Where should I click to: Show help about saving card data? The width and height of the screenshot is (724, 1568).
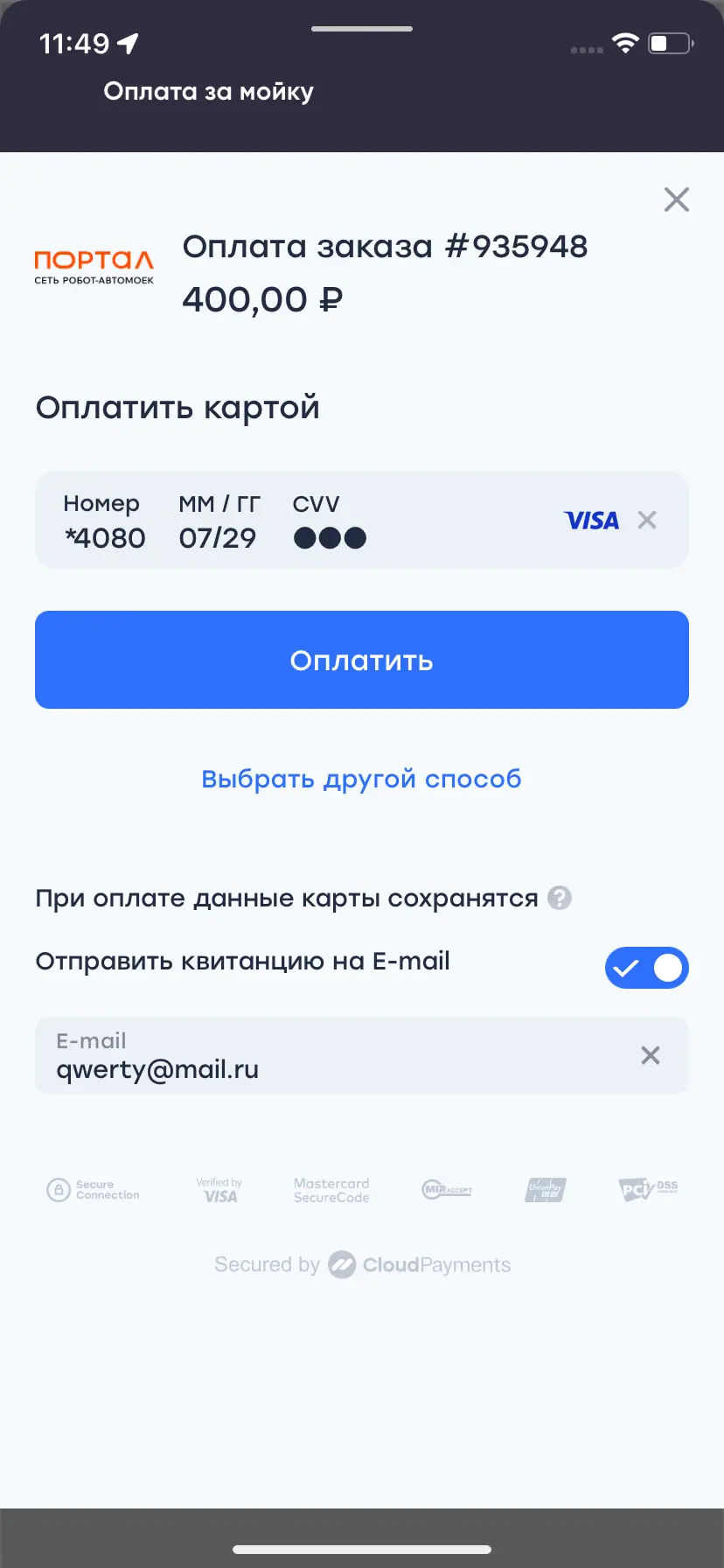pyautogui.click(x=560, y=898)
